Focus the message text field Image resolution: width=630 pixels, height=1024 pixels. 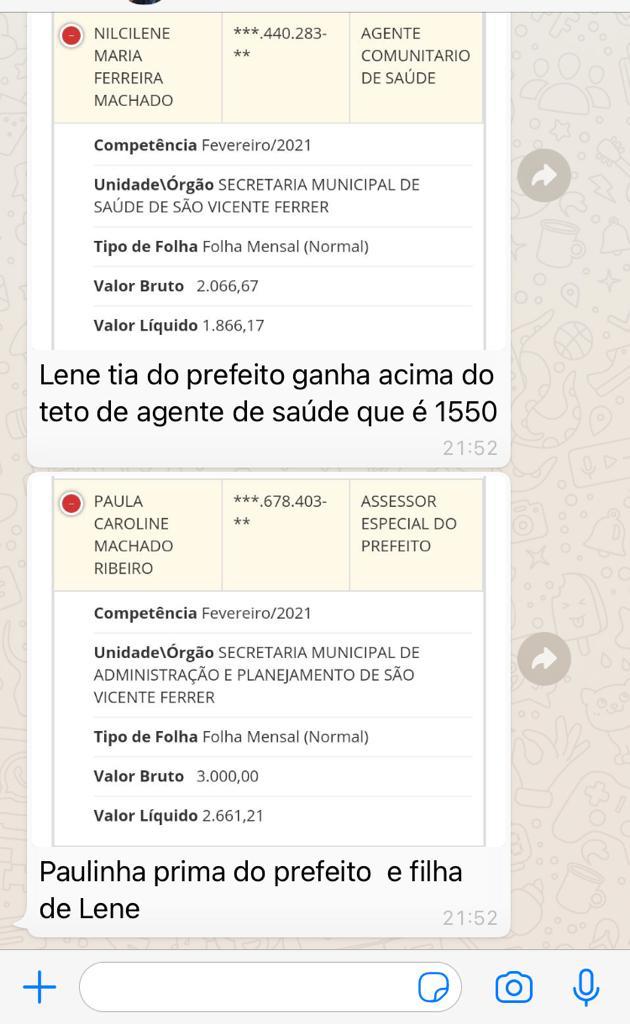(245, 988)
